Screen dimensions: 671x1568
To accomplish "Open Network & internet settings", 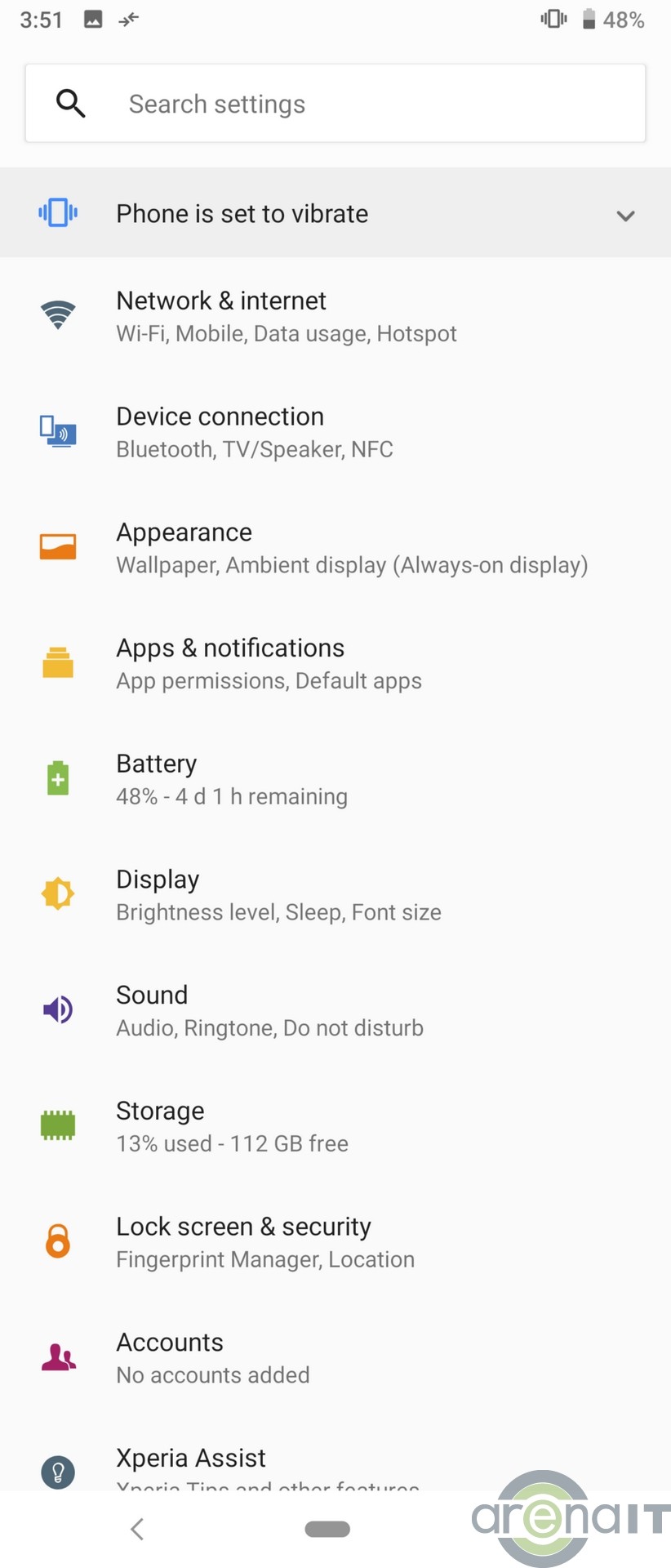I will click(x=286, y=316).
